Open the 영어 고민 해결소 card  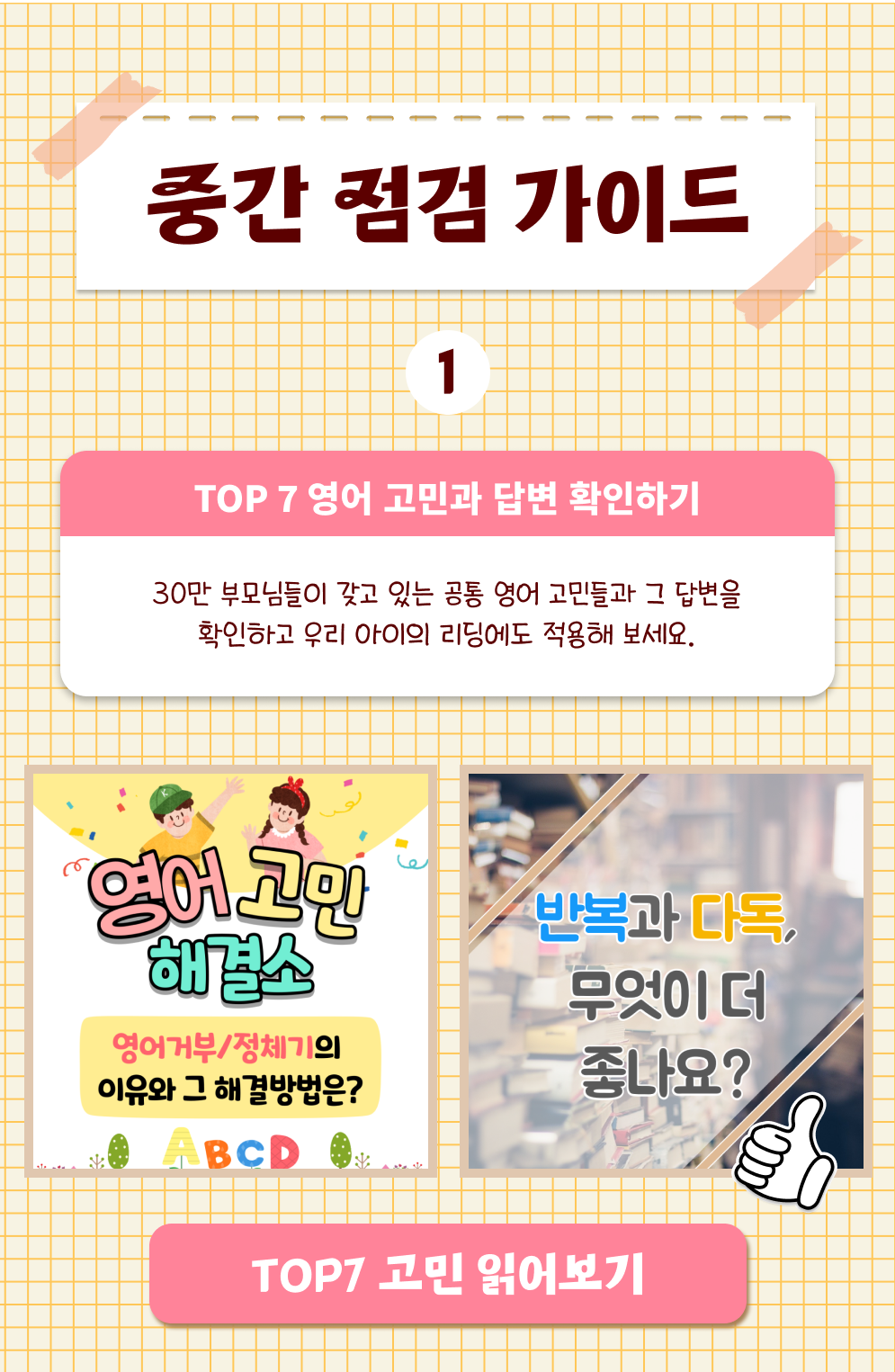230,971
